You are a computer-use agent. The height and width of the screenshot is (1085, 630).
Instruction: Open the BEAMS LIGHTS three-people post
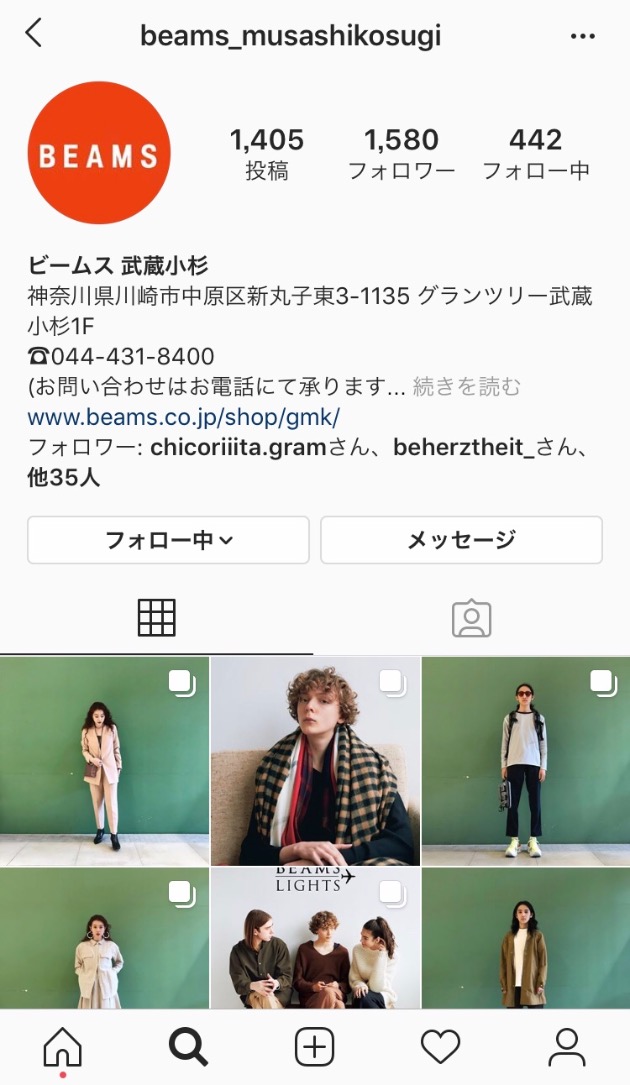coord(315,938)
